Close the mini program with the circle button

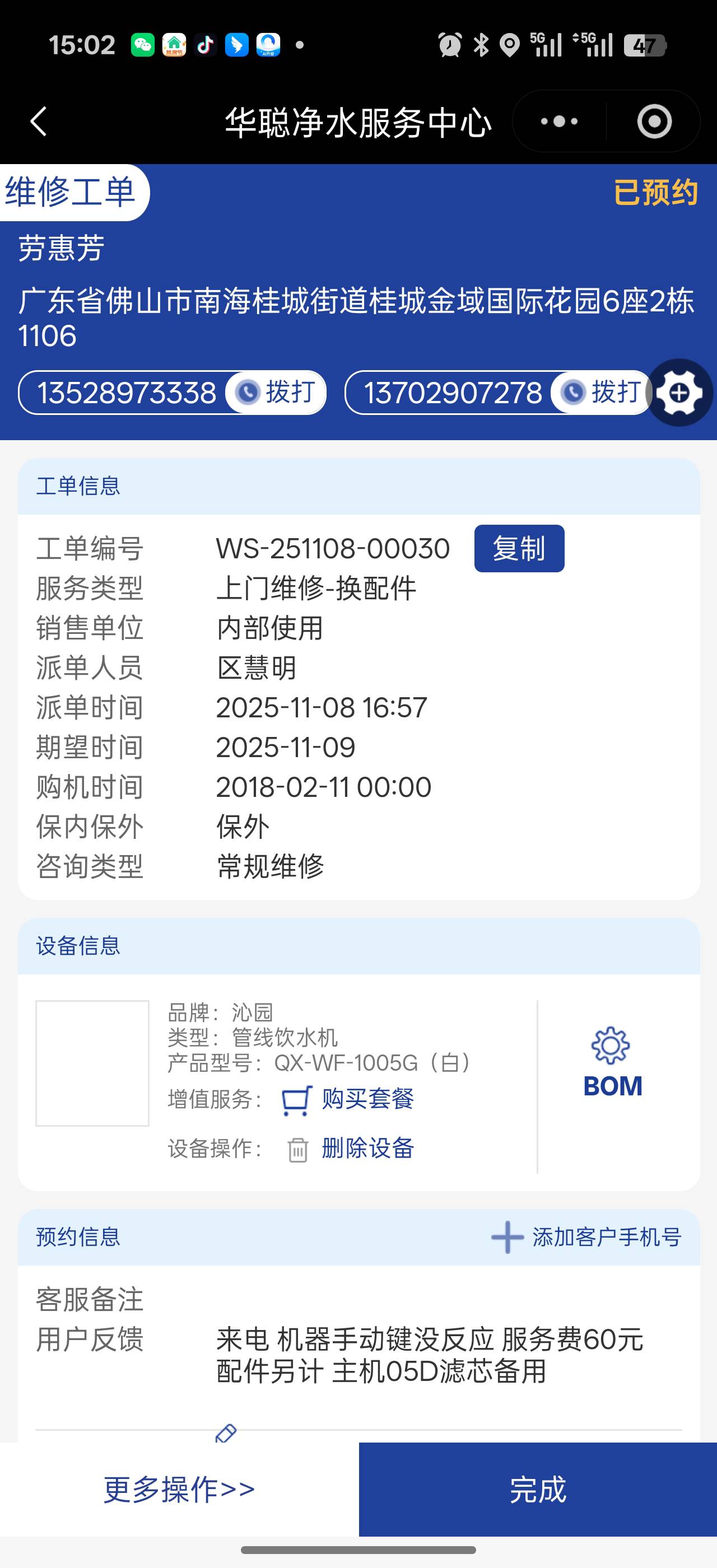pyautogui.click(x=654, y=121)
